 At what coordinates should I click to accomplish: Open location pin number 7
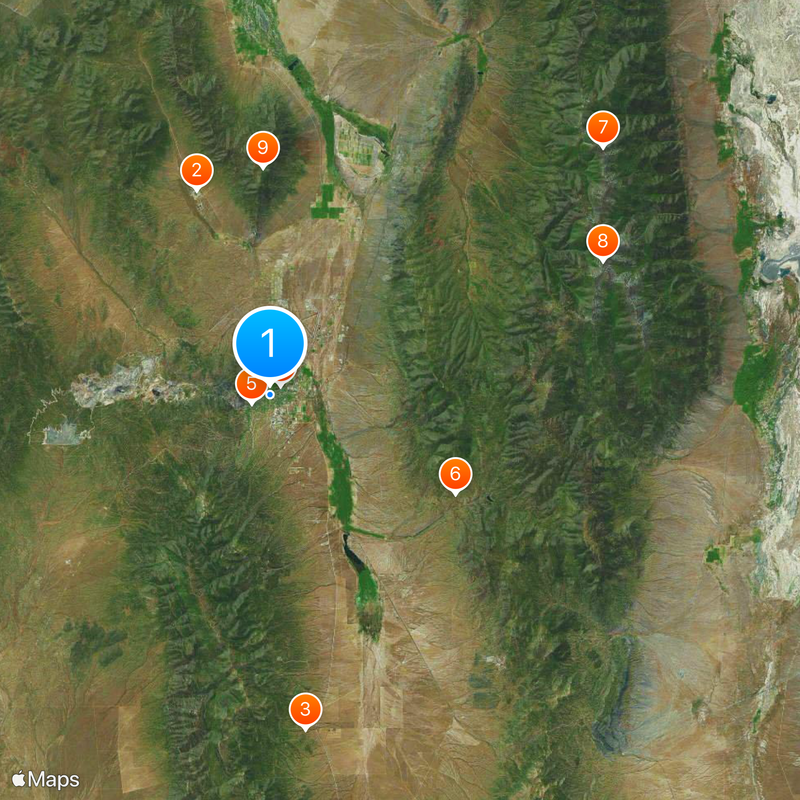(602, 128)
